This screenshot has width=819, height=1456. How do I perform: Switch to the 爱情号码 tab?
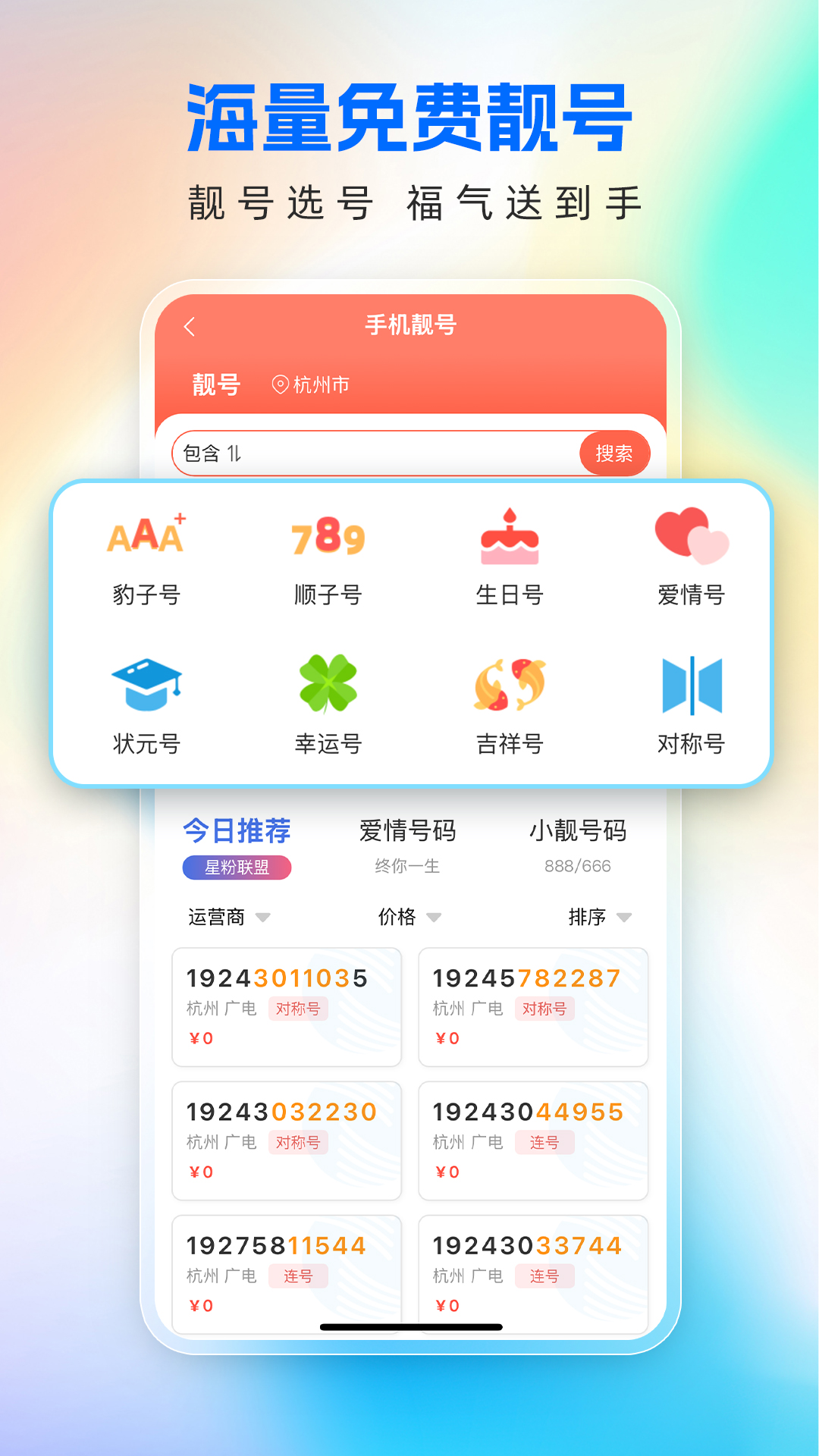click(x=407, y=830)
